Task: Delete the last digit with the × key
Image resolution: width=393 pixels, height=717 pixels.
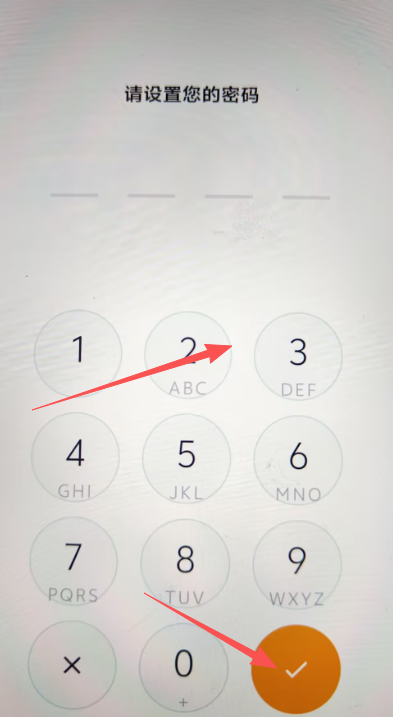Action: (72, 665)
